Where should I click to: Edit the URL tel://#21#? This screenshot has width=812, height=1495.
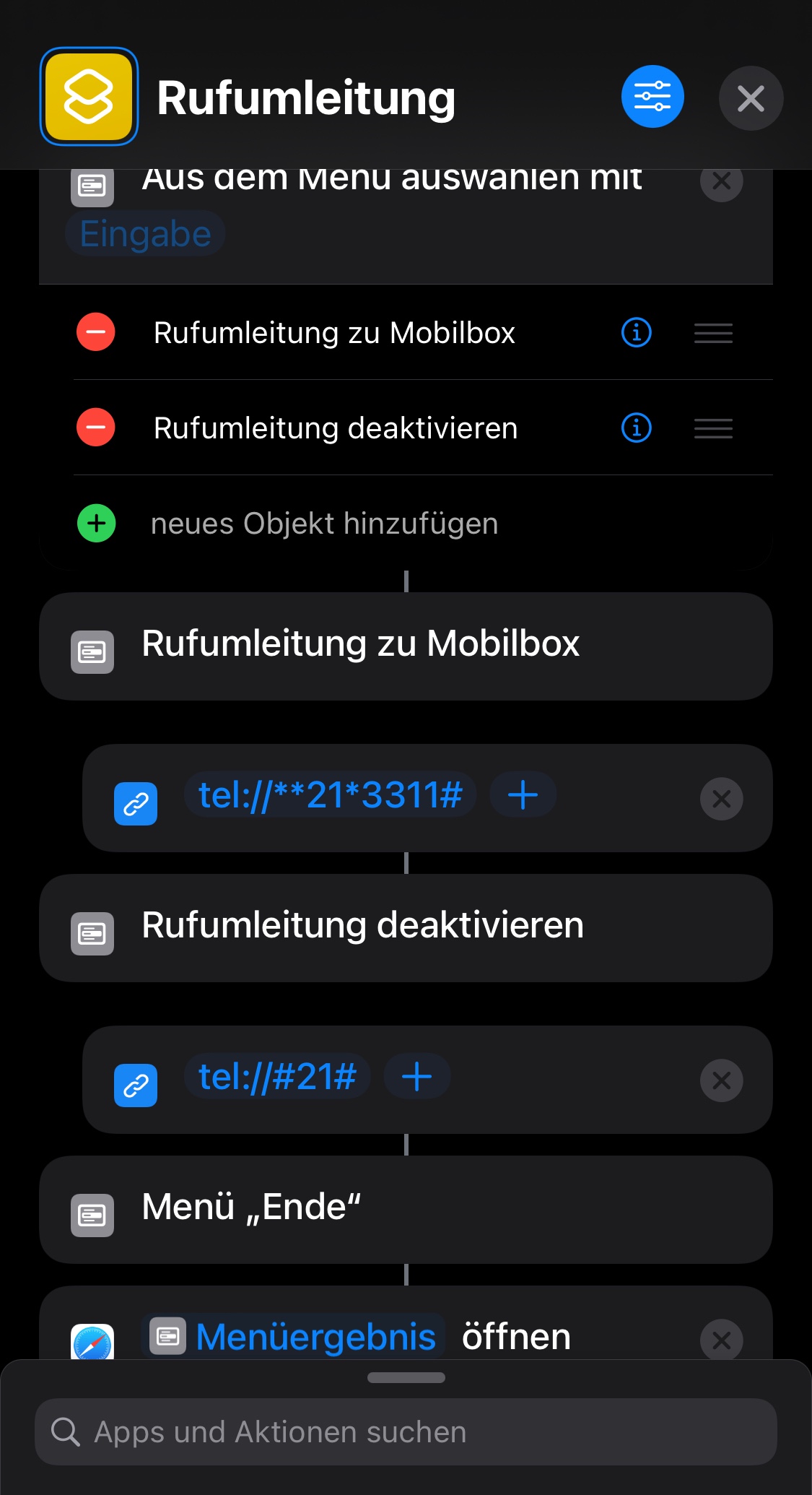click(277, 1077)
